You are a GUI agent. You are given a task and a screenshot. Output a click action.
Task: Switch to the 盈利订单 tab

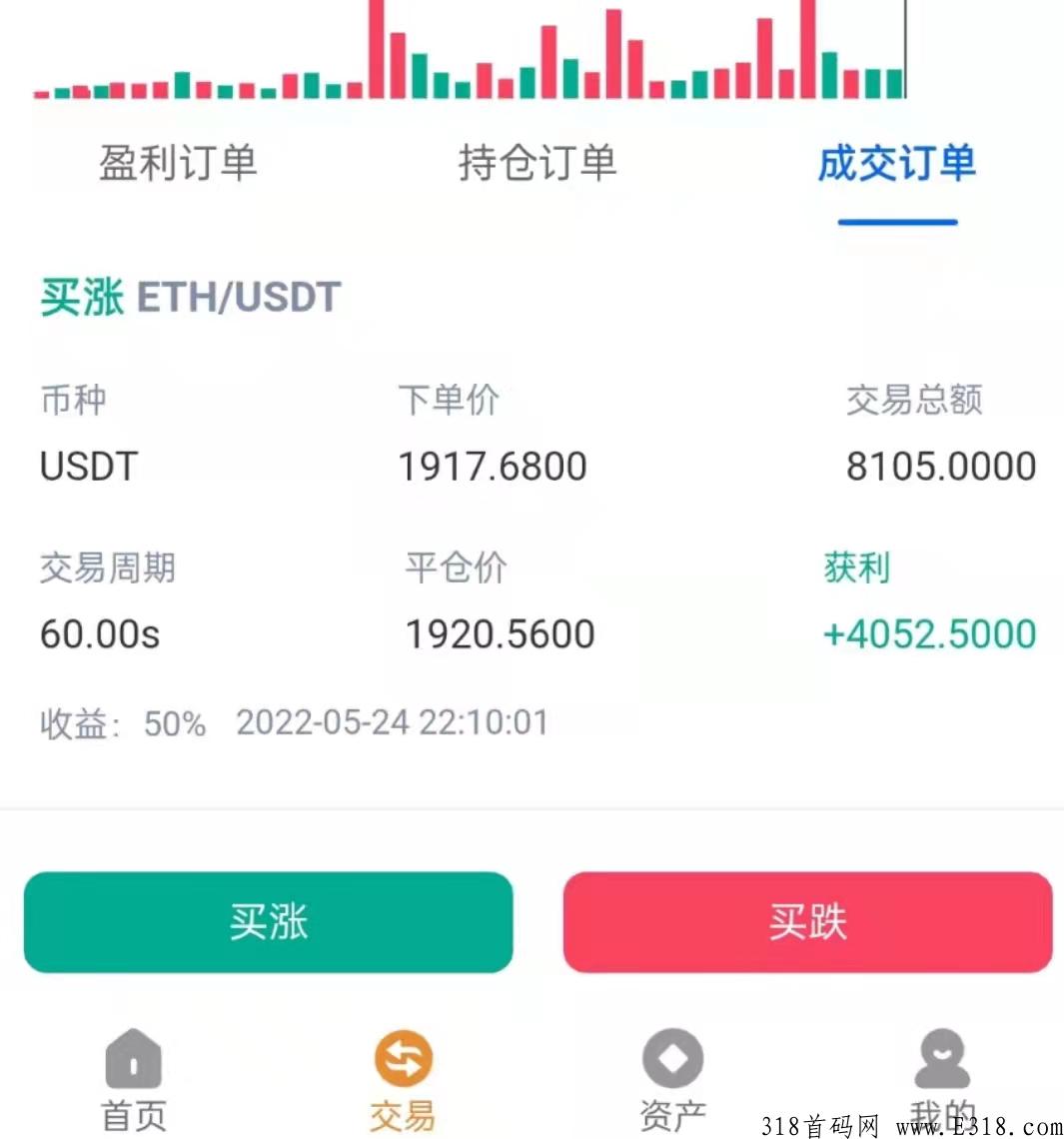(178, 165)
